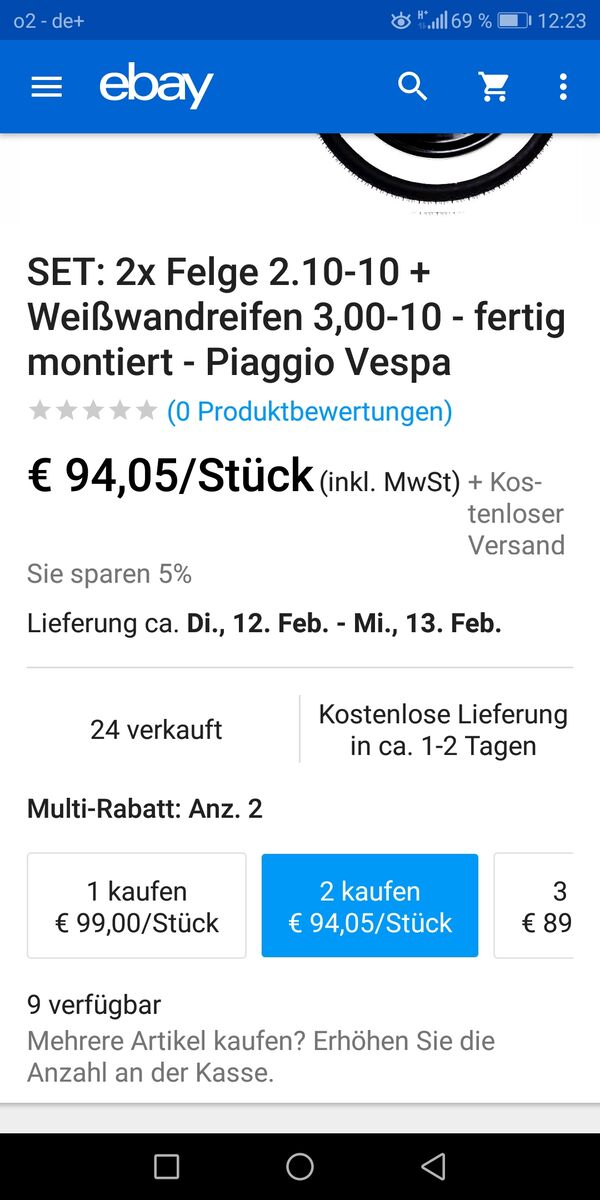This screenshot has width=600, height=1200.
Task: Pick the 3 kaufen discount option
Action: [535, 906]
